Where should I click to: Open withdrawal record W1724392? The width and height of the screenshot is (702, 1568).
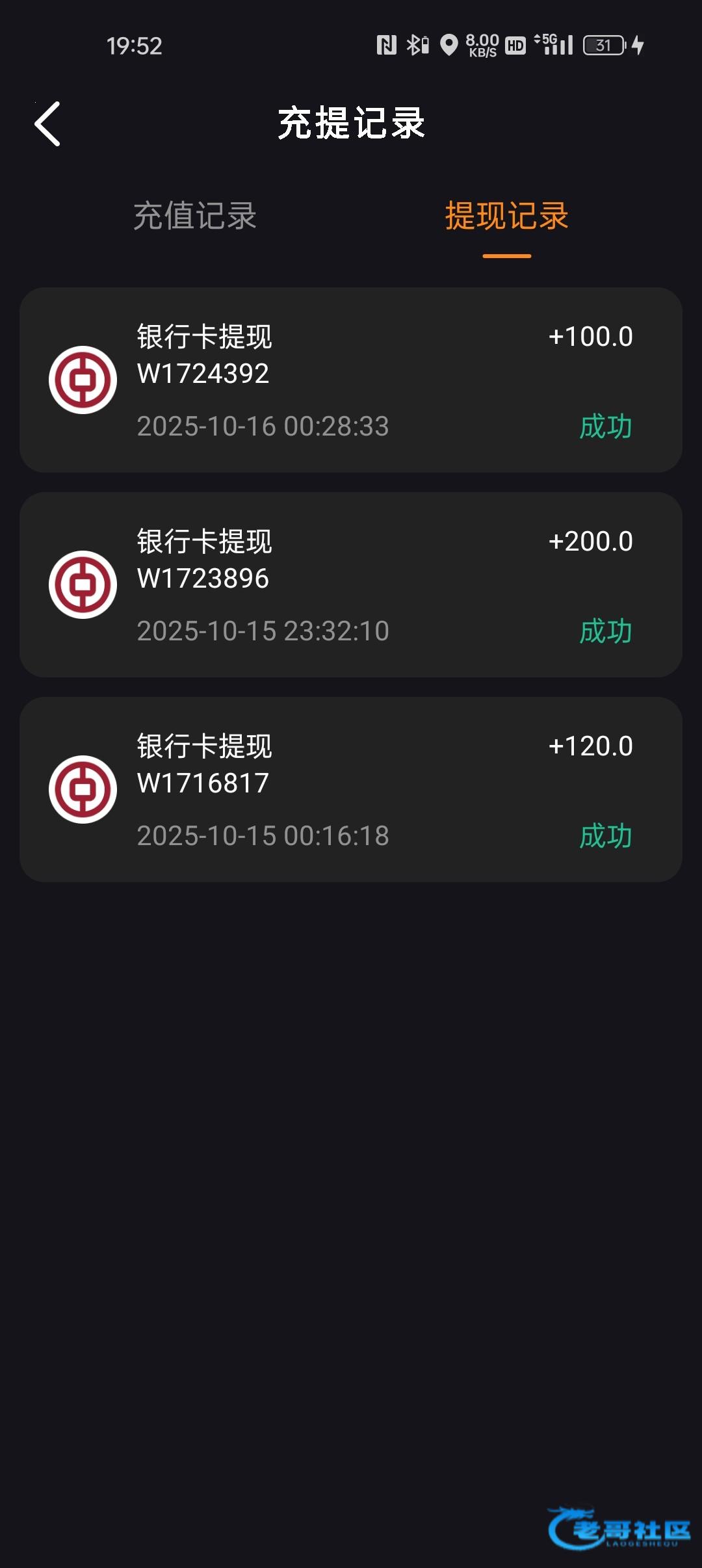pyautogui.click(x=351, y=380)
